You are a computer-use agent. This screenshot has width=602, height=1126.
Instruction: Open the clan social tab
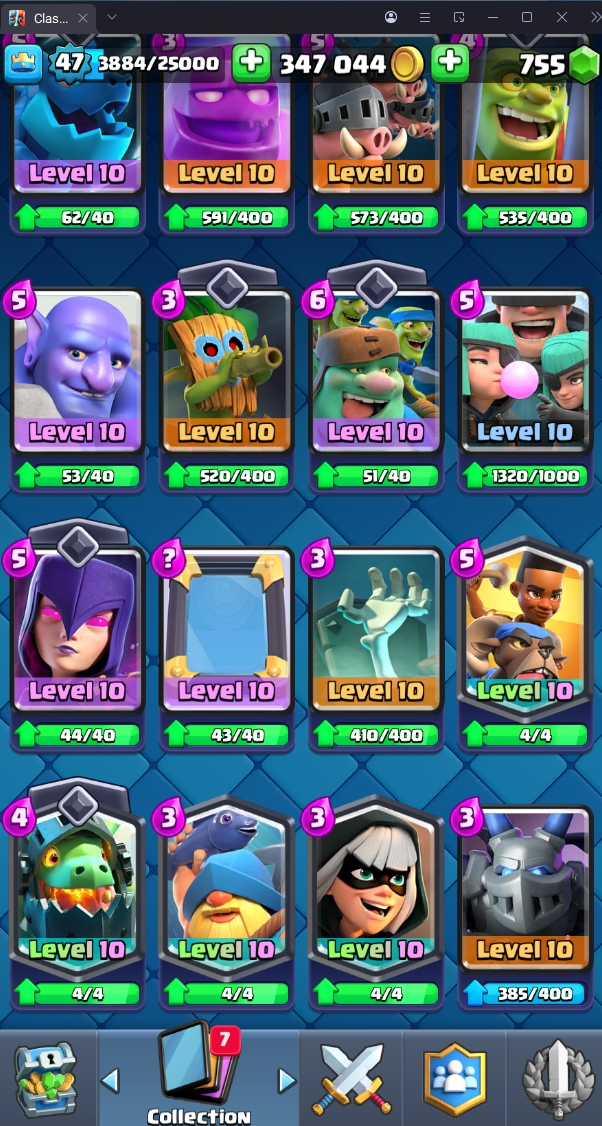[x=452, y=1079]
